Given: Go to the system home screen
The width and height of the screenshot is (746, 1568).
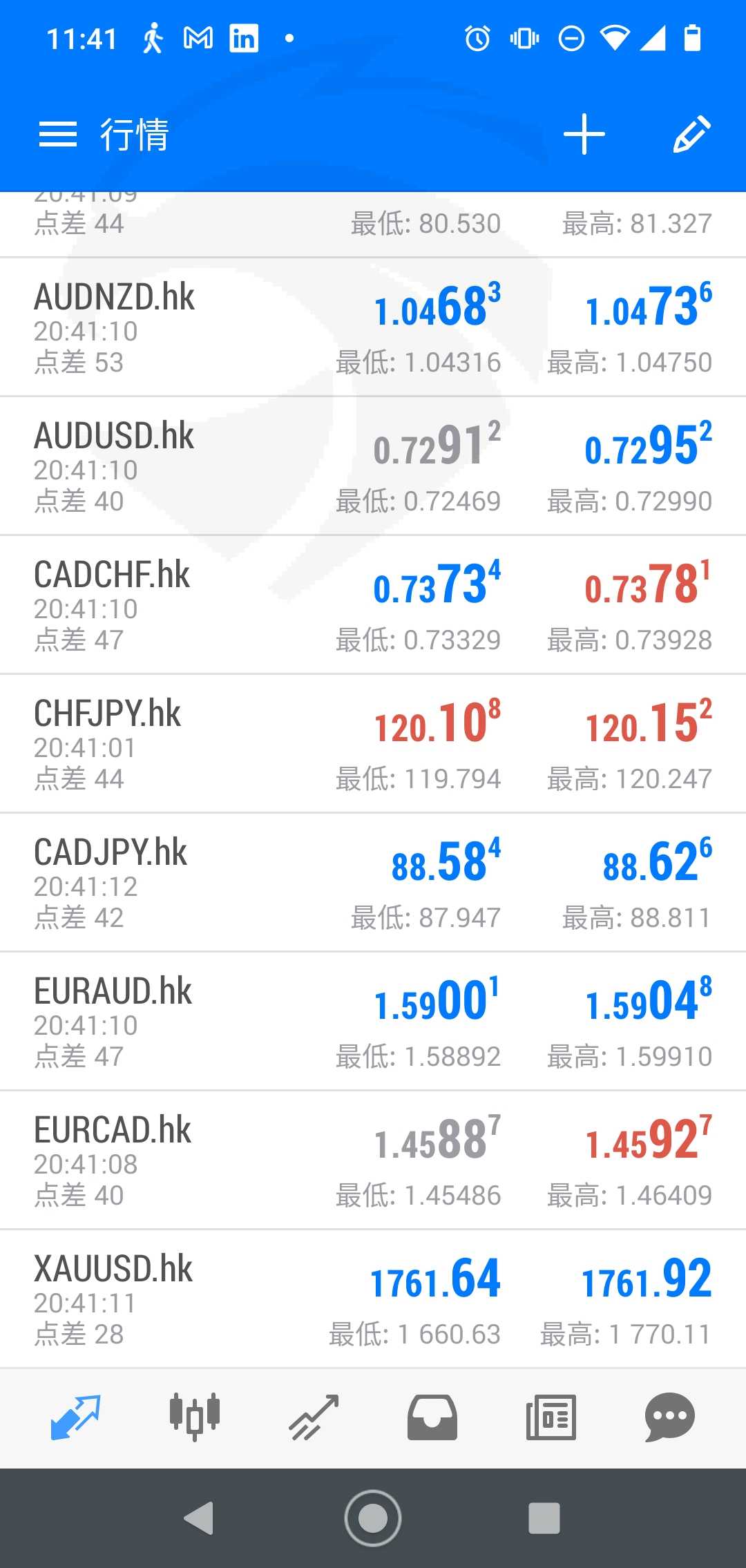Looking at the screenshot, I should (373, 1518).
